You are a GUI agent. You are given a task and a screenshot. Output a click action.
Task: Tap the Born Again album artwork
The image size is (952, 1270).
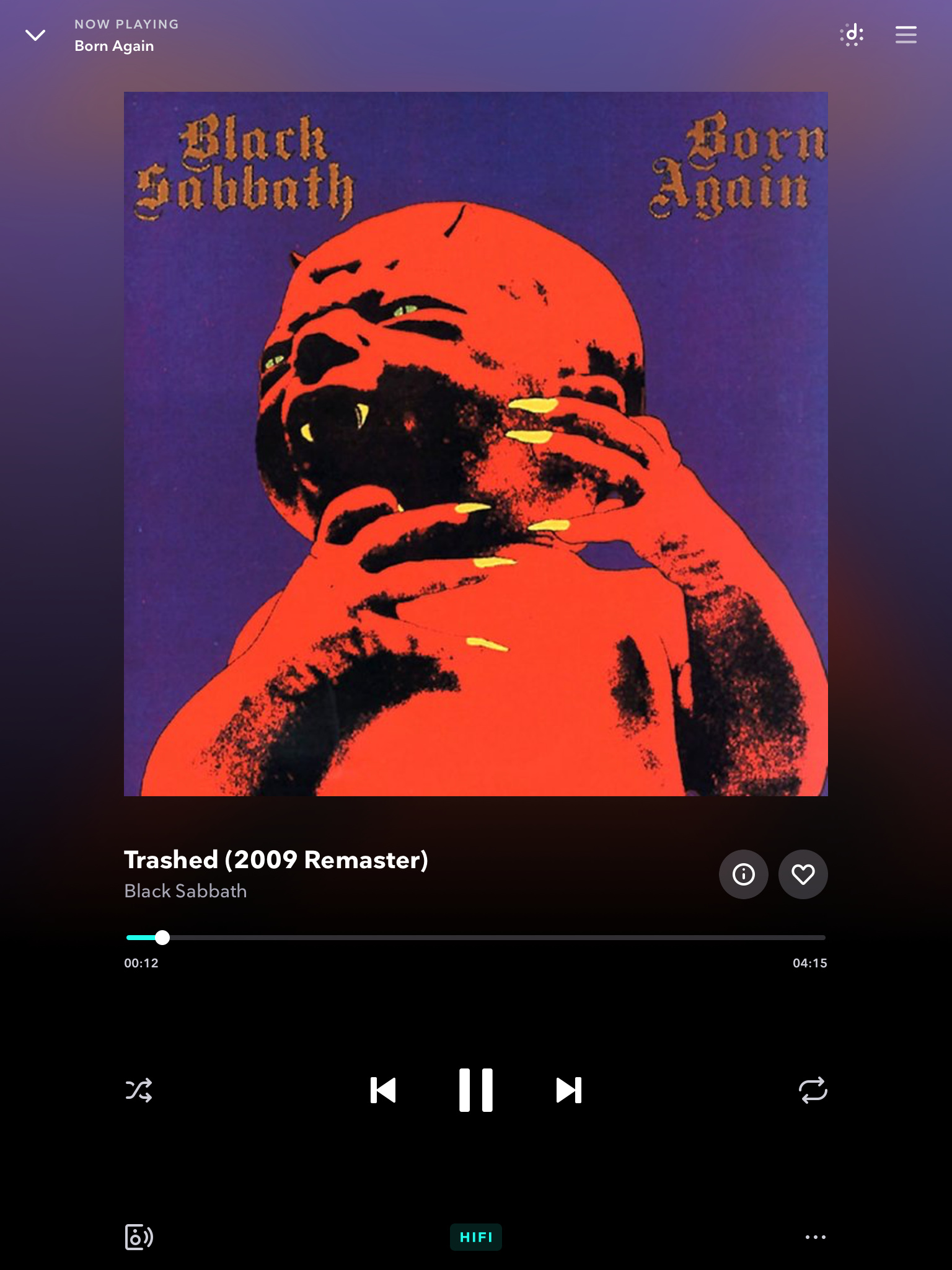tap(475, 444)
